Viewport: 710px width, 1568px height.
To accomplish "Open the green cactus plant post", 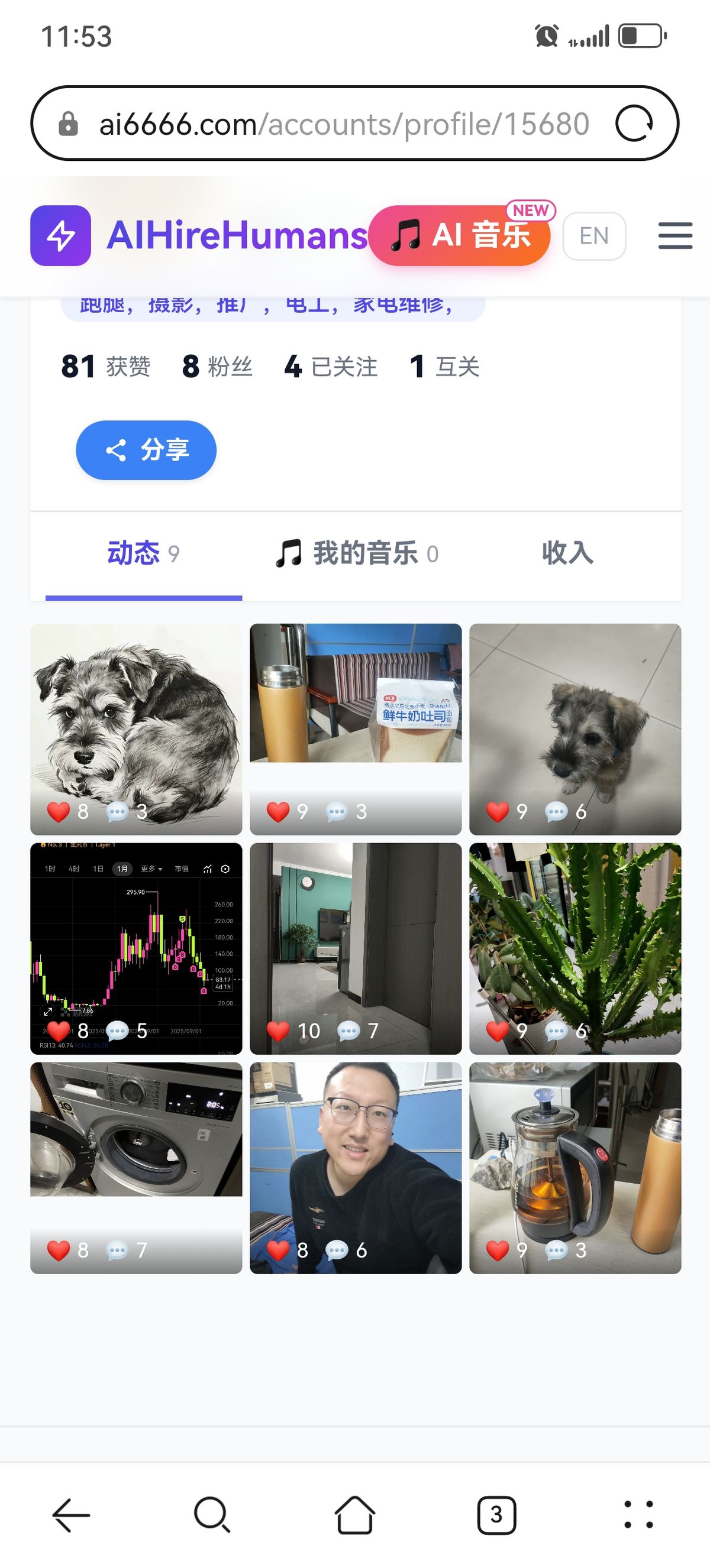I will pos(575,937).
